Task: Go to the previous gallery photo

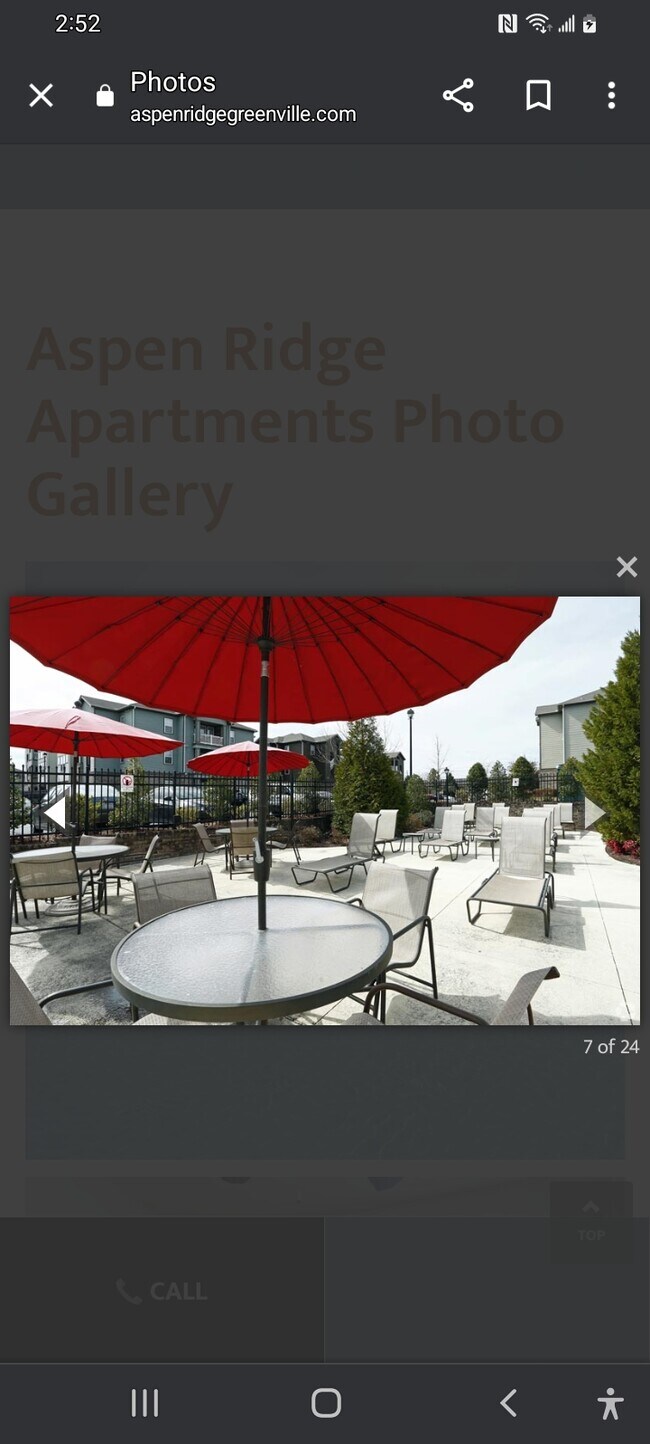Action: tap(54, 812)
